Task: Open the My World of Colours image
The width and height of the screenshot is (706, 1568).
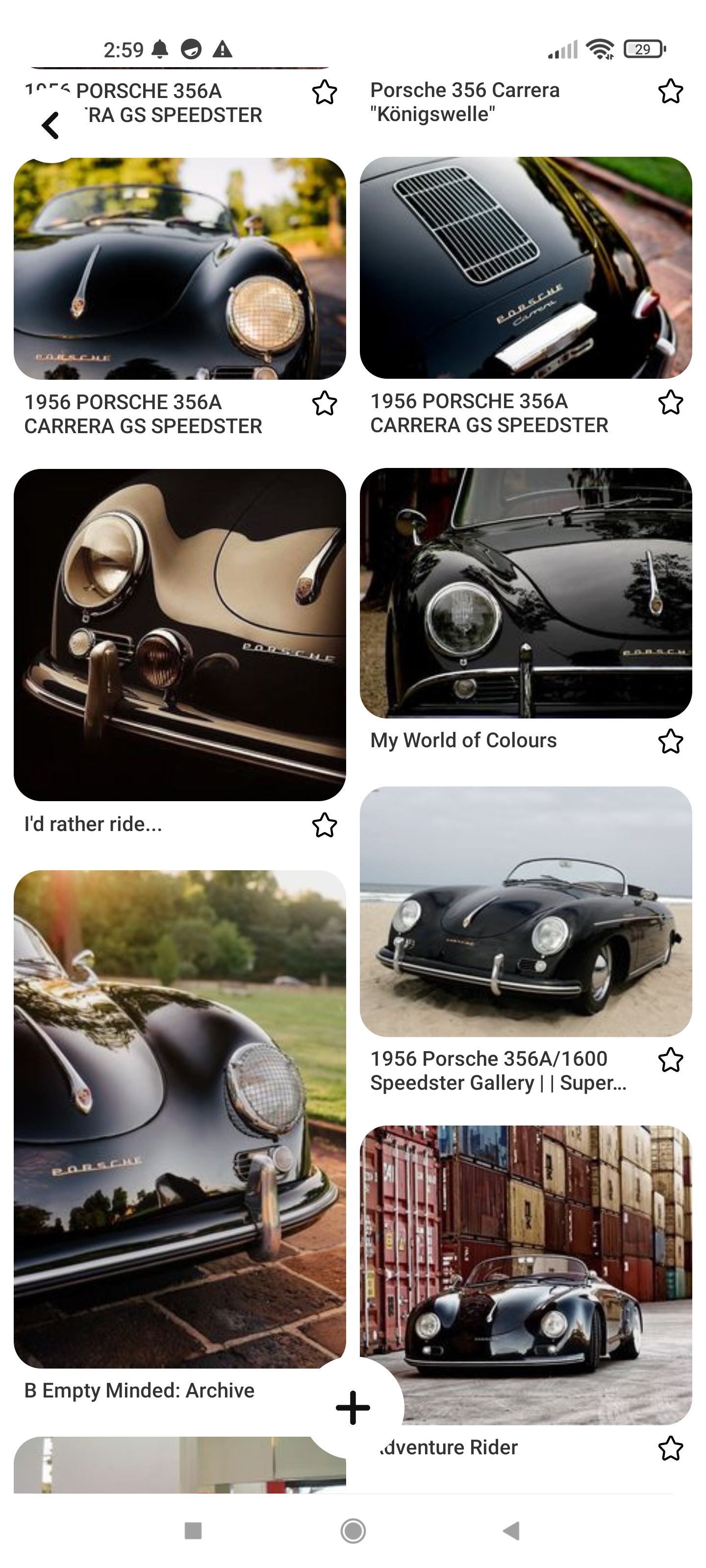Action: coord(526,593)
